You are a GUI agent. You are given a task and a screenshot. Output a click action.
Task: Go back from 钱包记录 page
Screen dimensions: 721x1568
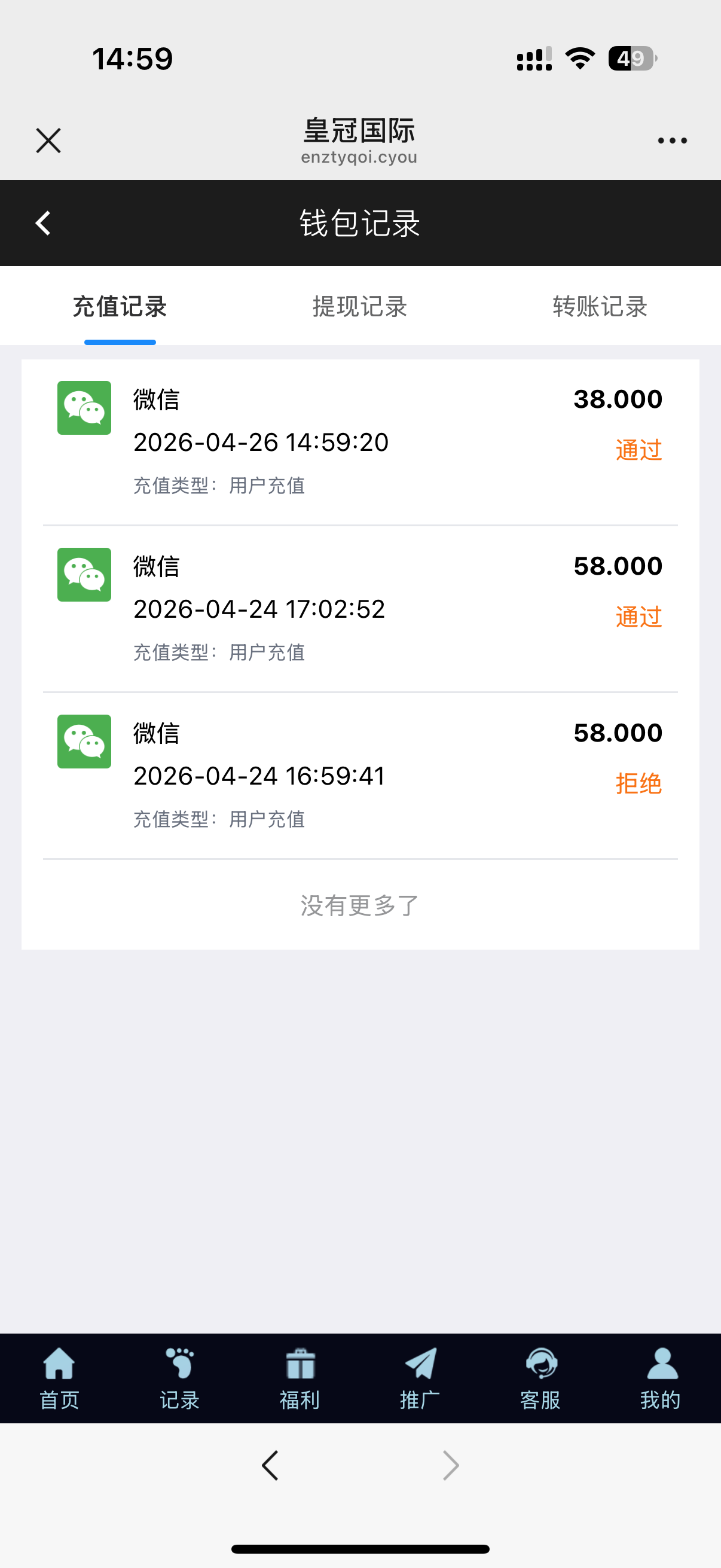(x=42, y=224)
